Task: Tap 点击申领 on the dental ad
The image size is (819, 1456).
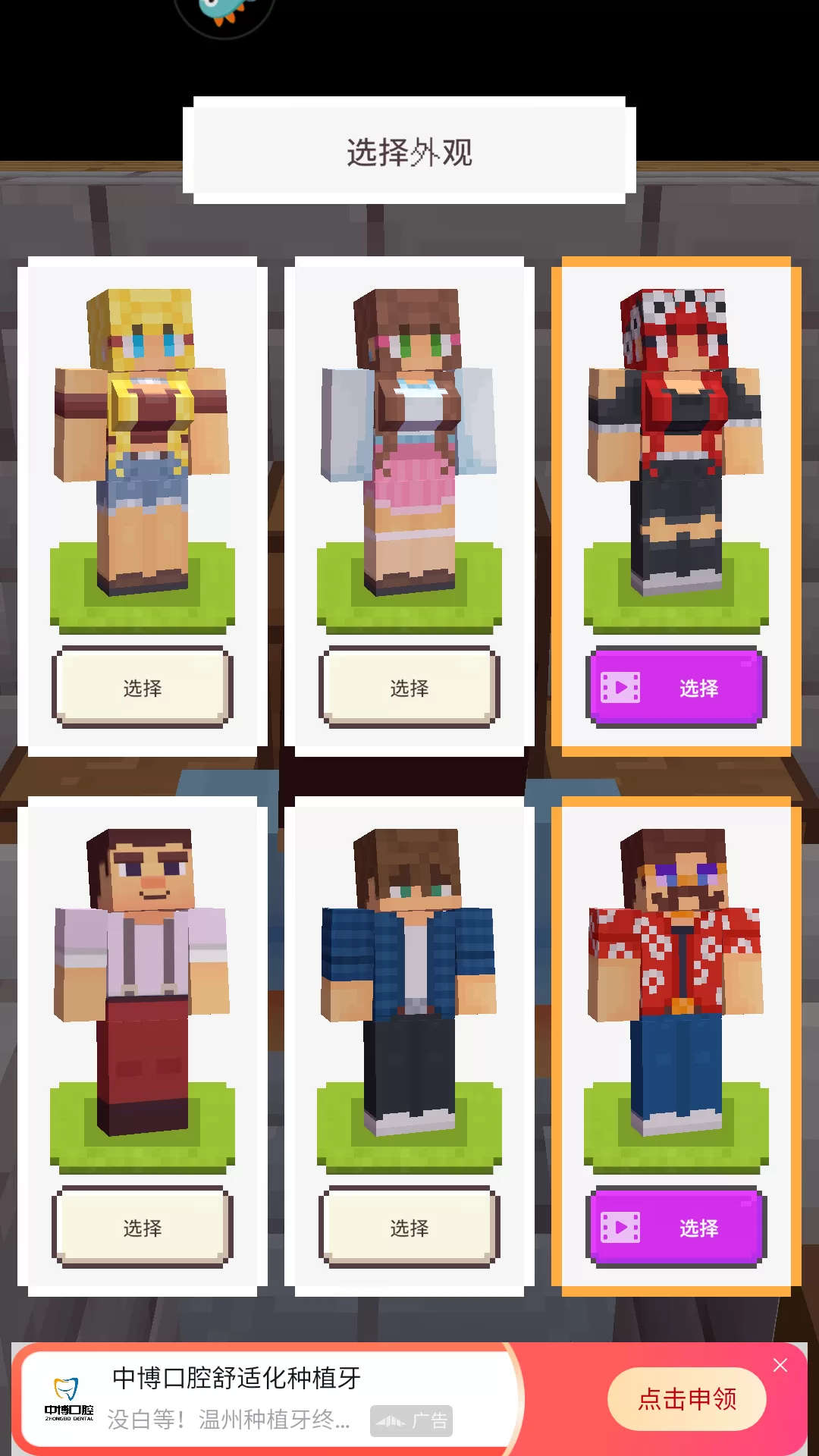Action: click(686, 1399)
